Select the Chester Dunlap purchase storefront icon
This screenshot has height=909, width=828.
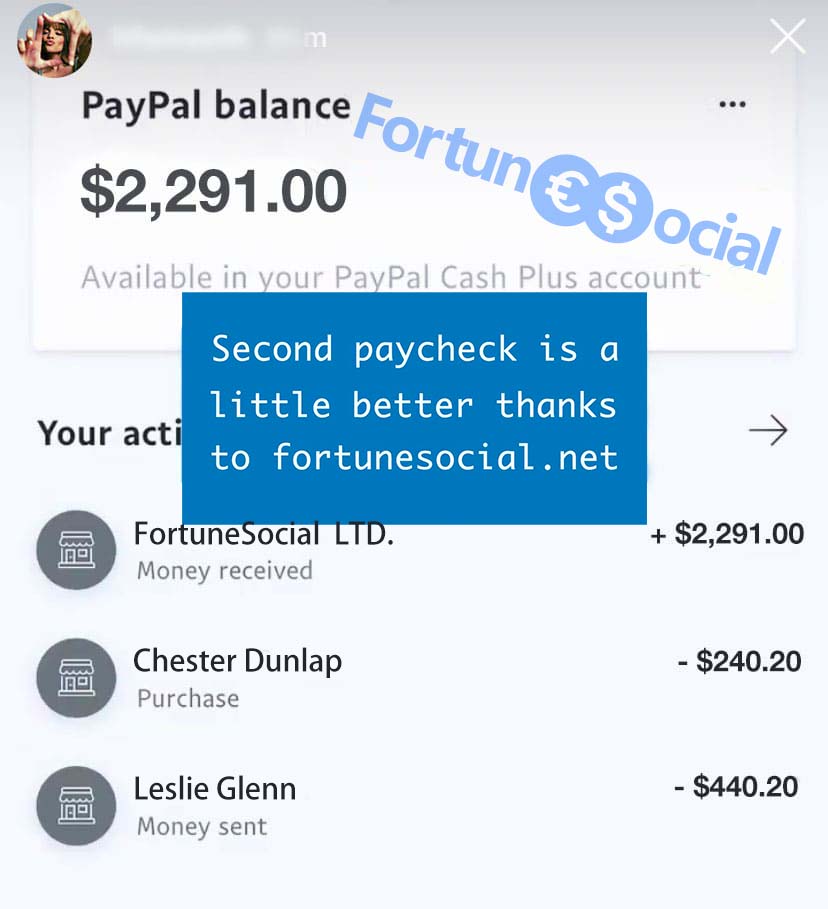pos(75,677)
